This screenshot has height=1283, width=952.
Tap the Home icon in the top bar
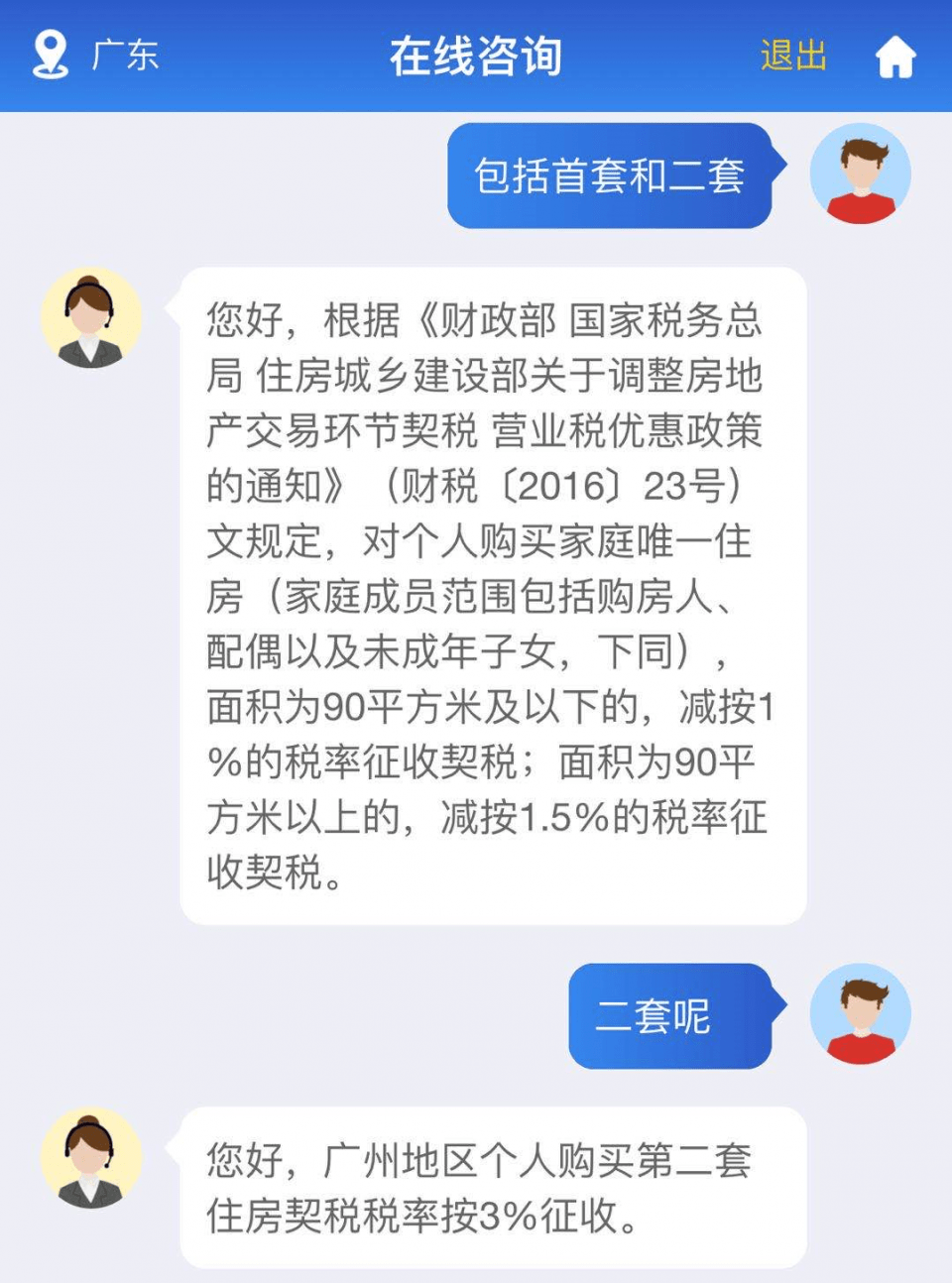[x=895, y=58]
